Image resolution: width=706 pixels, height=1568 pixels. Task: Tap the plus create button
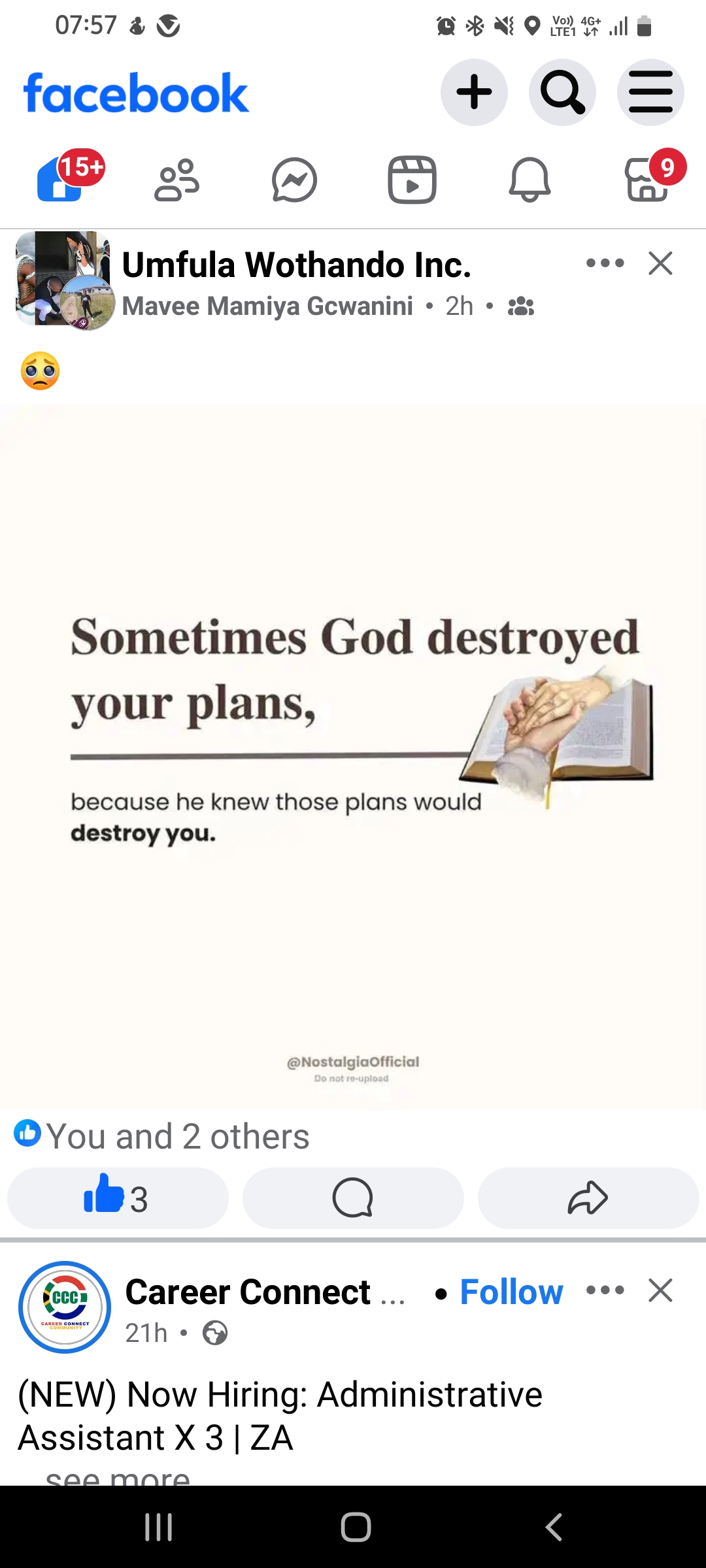(474, 92)
